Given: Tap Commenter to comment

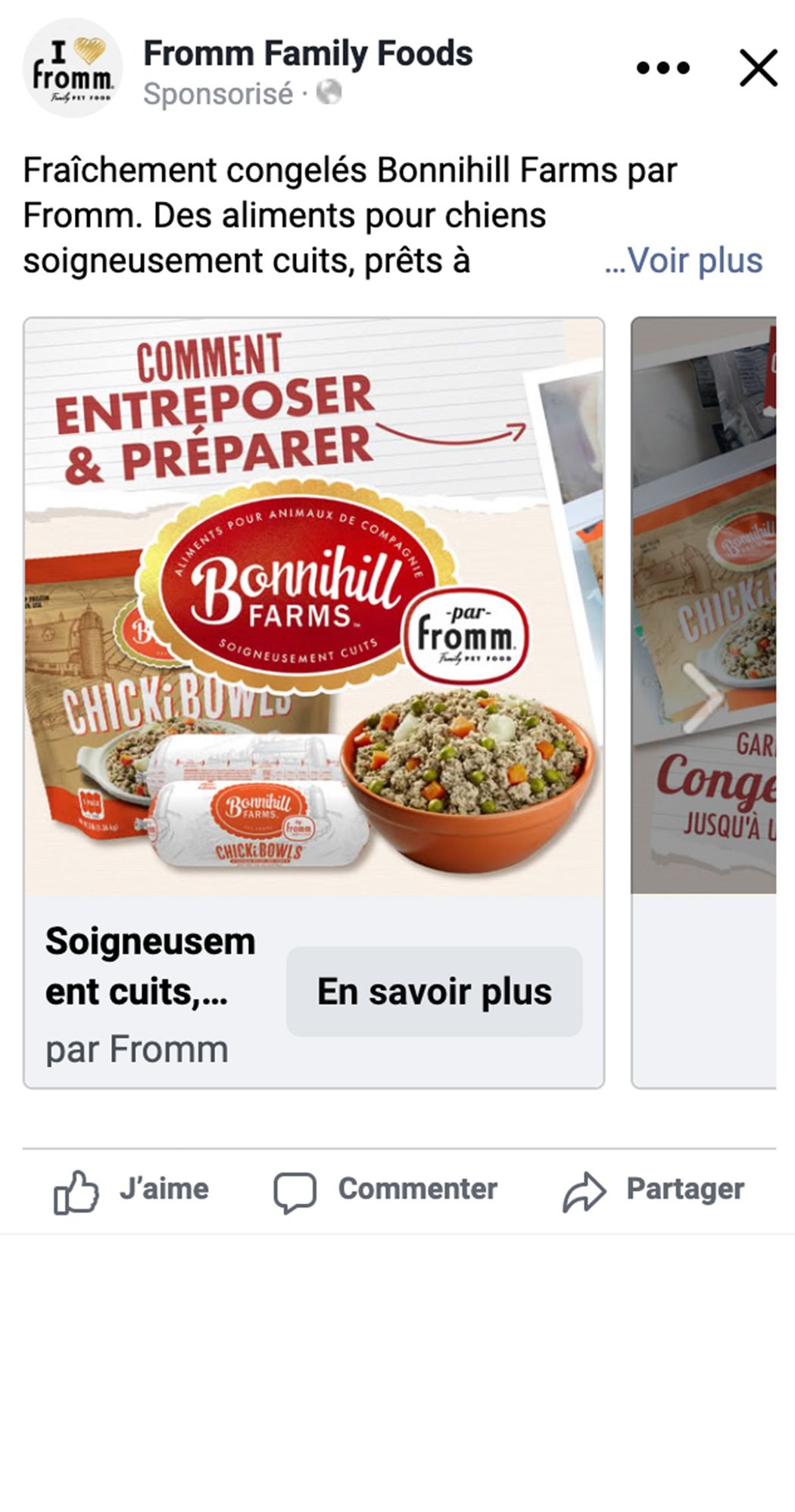Looking at the screenshot, I should click(385, 1190).
